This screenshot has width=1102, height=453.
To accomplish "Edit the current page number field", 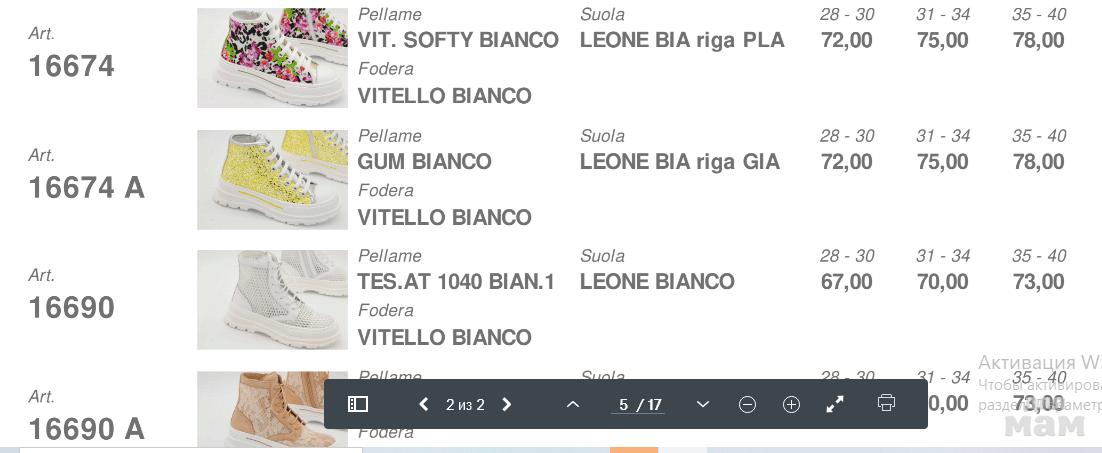I will 624,405.
